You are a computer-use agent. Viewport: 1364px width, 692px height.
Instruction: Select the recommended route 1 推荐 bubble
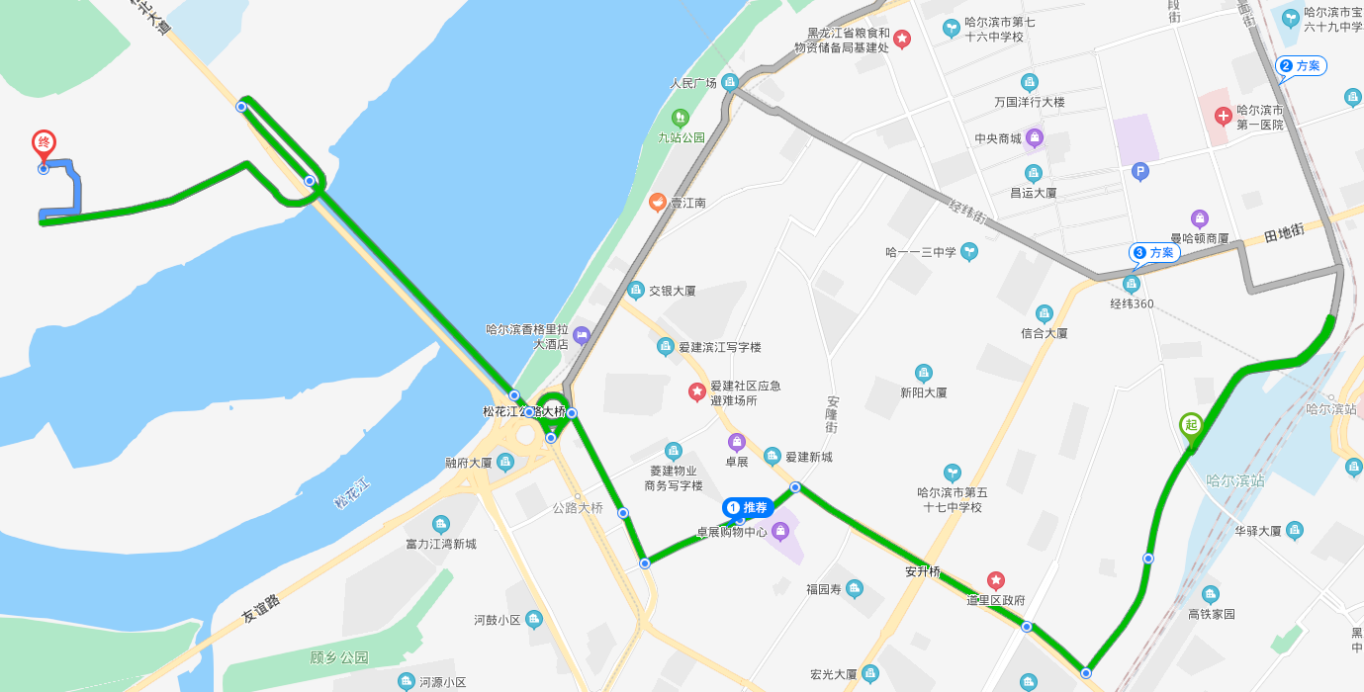[748, 507]
